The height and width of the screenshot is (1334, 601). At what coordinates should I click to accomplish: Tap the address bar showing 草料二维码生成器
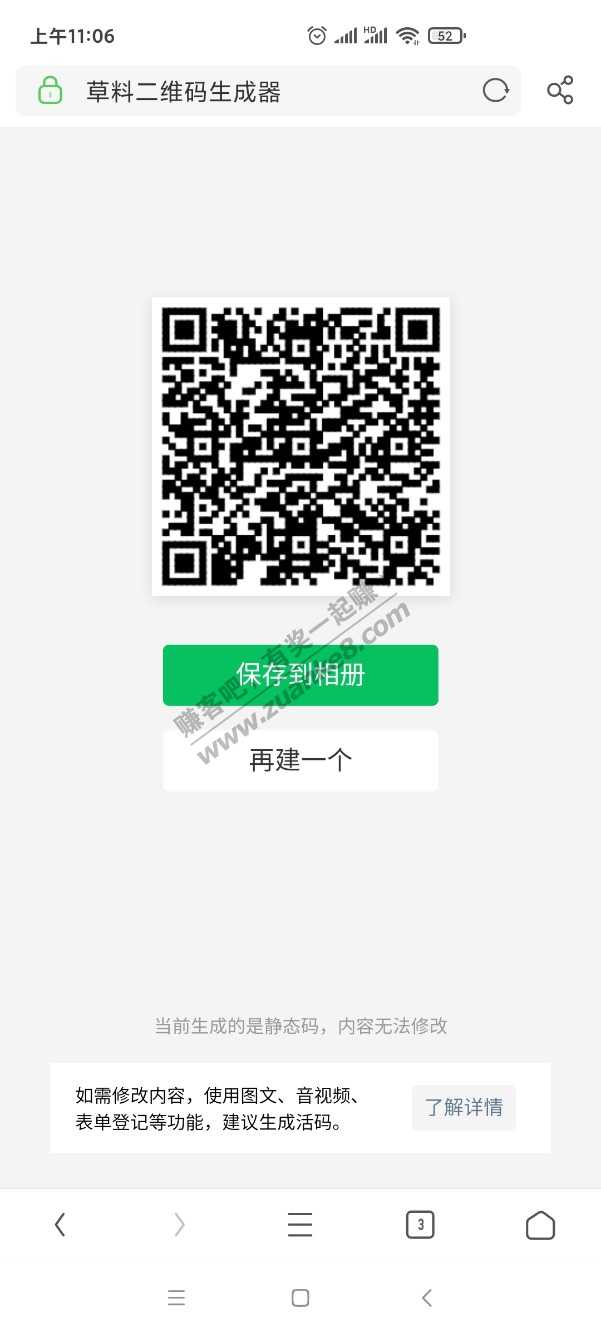pyautogui.click(x=260, y=91)
